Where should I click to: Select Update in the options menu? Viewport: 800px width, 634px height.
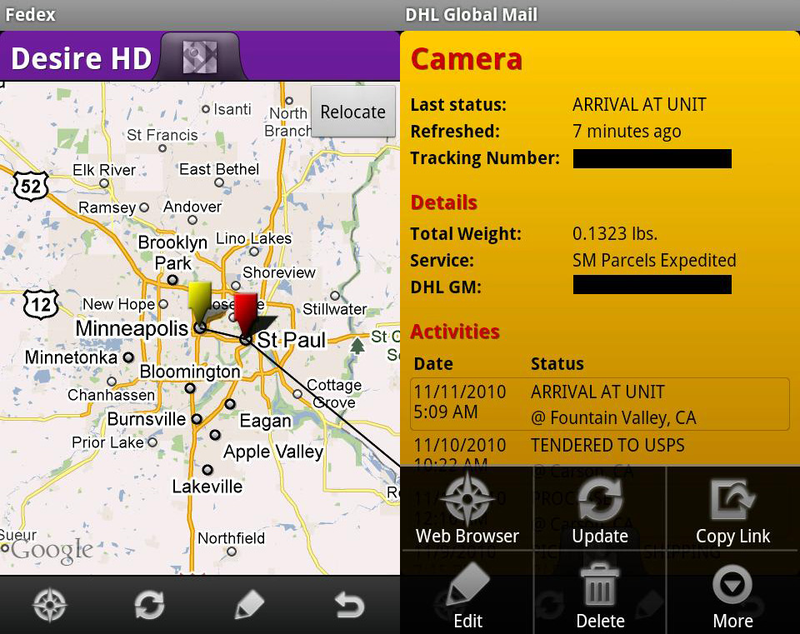[x=600, y=511]
